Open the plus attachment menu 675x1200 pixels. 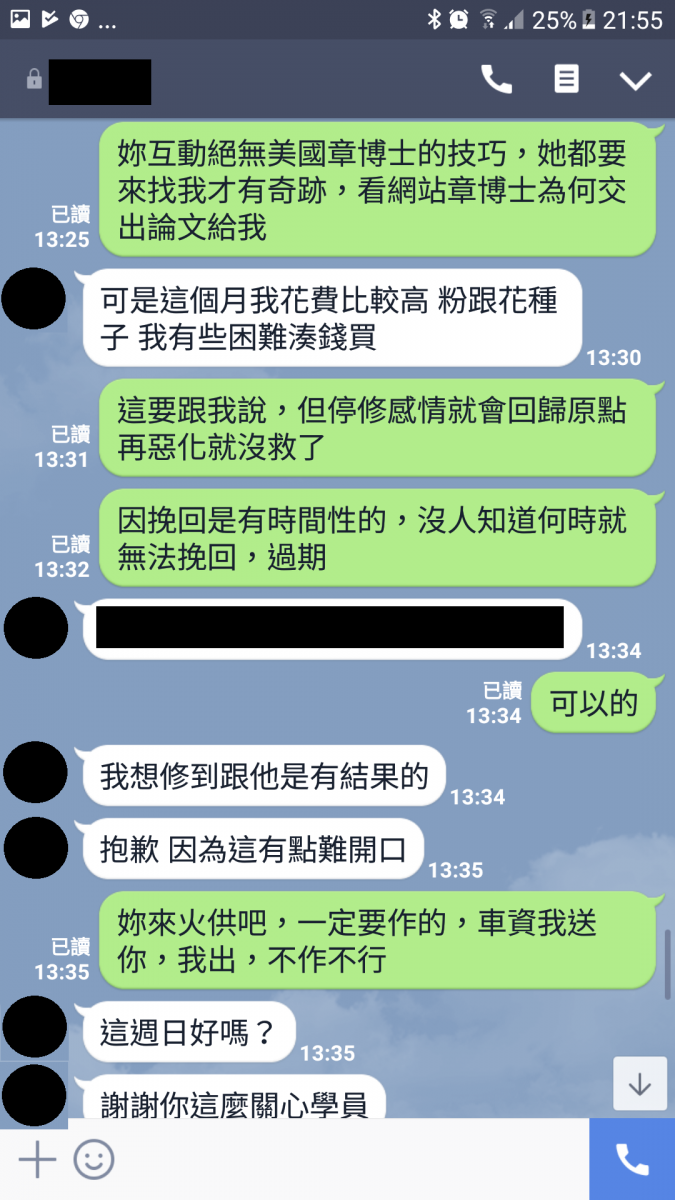[37, 1160]
